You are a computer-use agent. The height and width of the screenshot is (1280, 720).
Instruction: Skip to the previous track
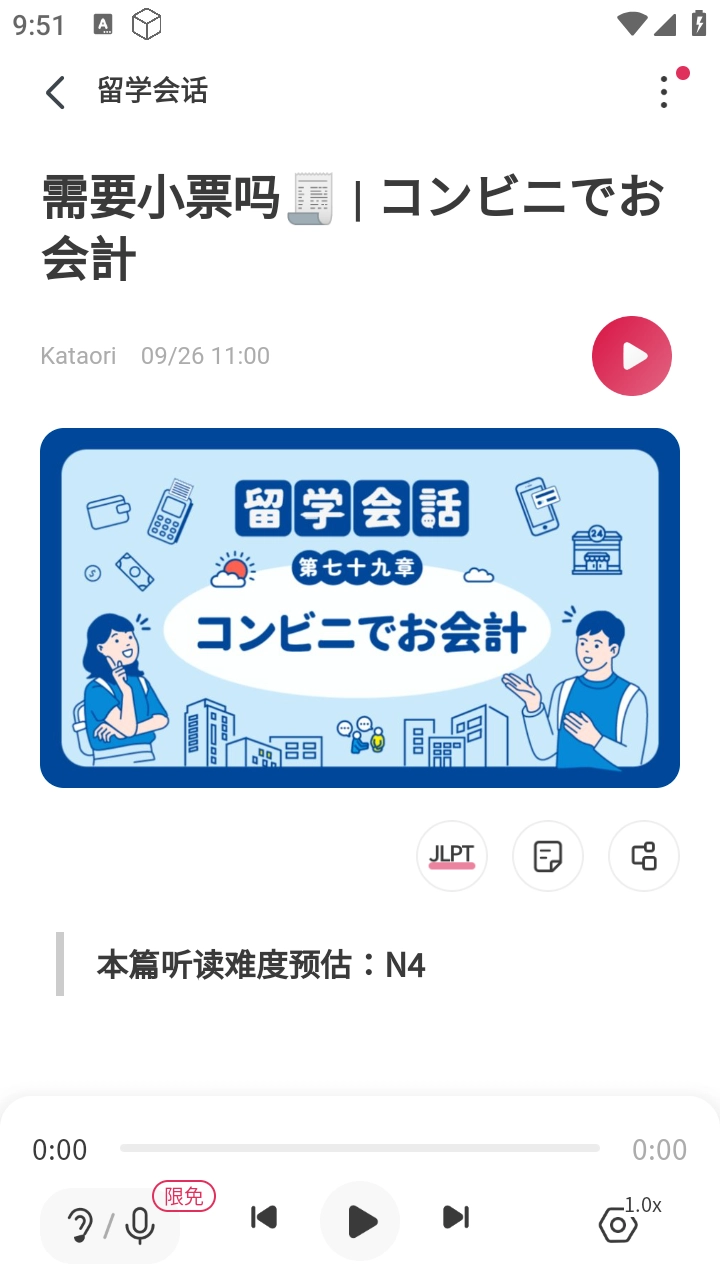point(263,1217)
